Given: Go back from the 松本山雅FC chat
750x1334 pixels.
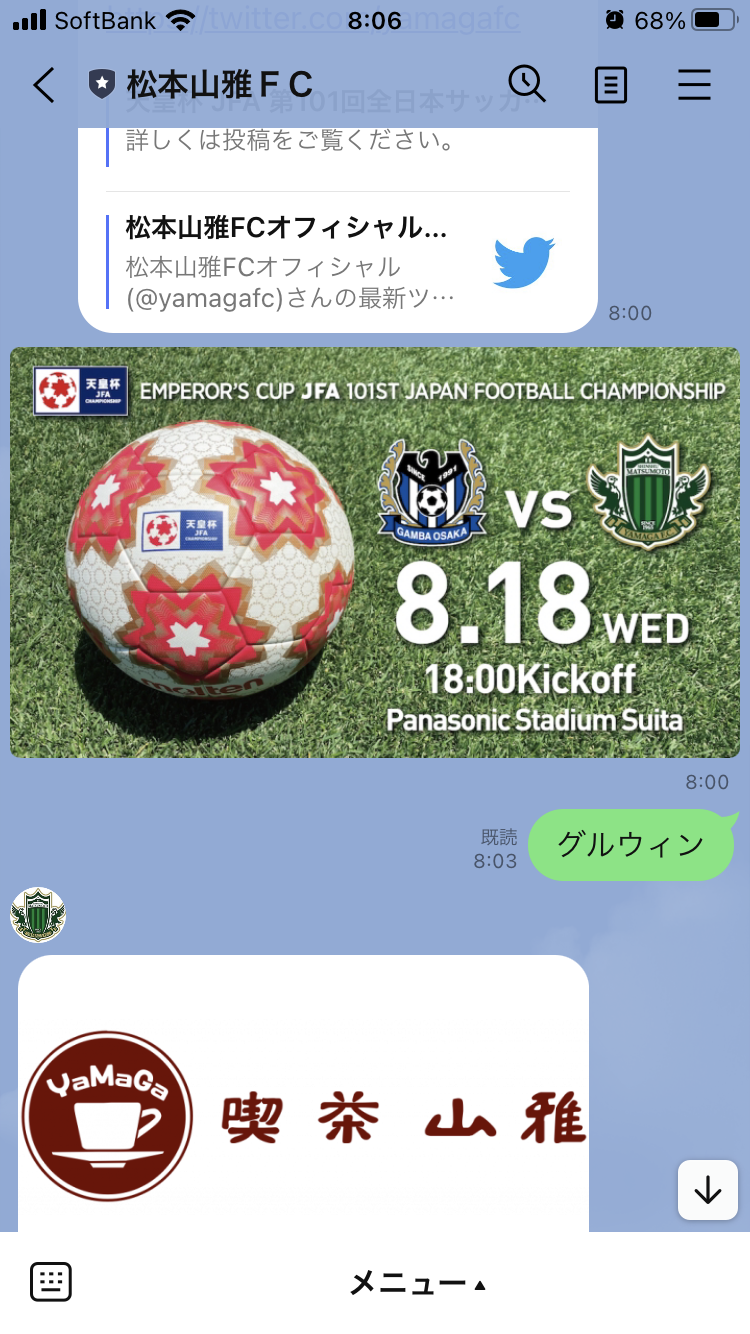Looking at the screenshot, I should pyautogui.click(x=43, y=85).
